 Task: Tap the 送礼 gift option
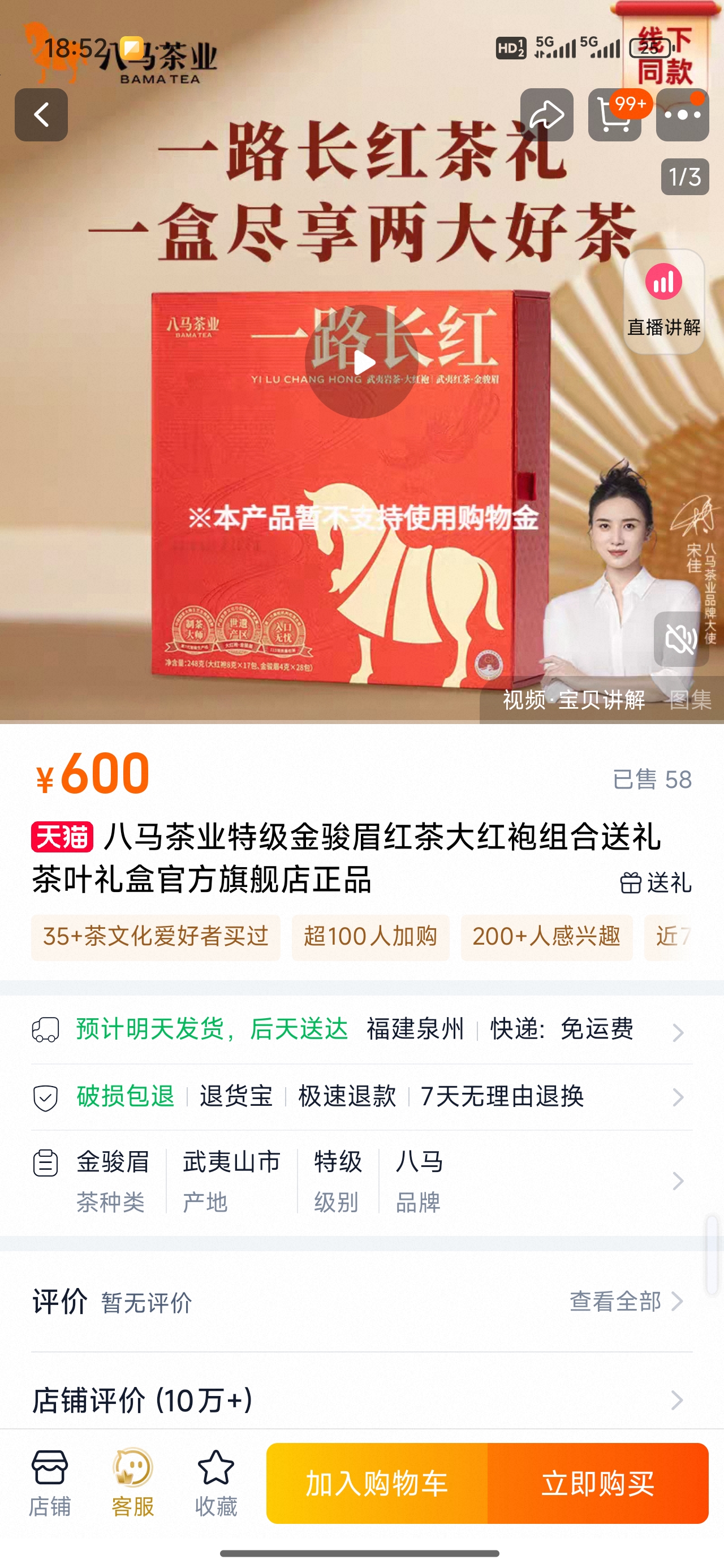[656, 882]
